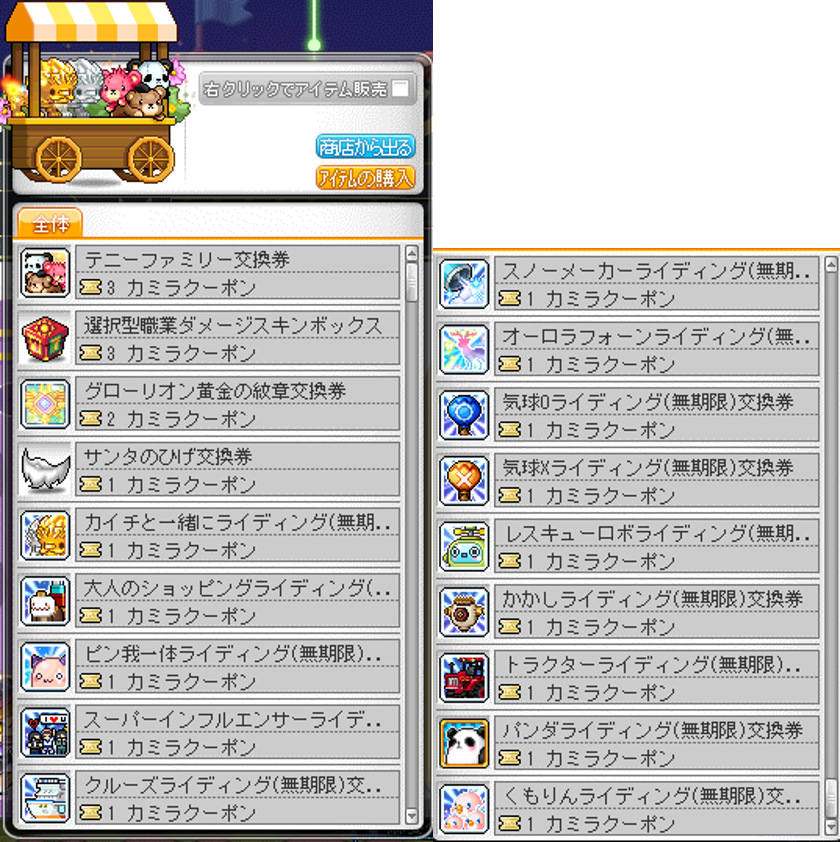Choose 大人のショッピングライディング item

click(x=210, y=601)
